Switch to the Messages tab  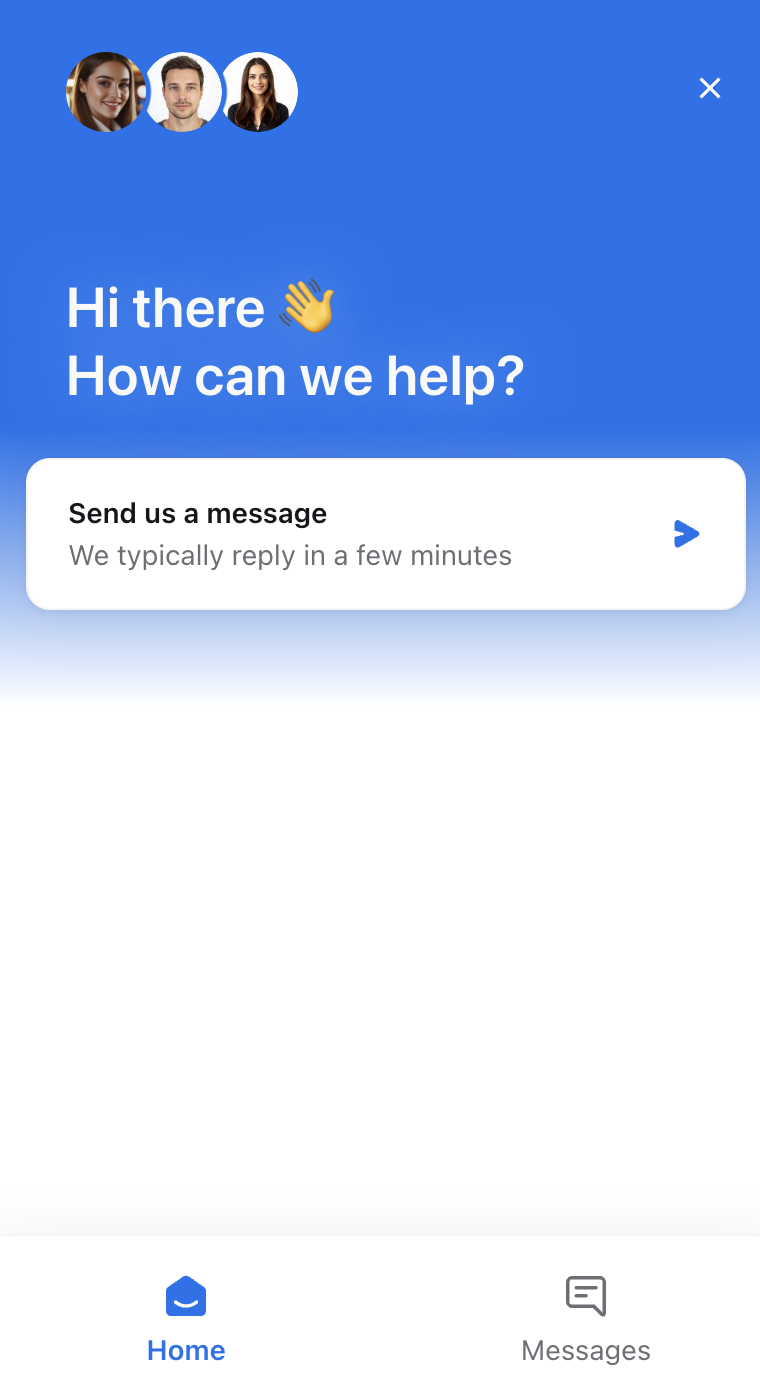click(585, 1318)
